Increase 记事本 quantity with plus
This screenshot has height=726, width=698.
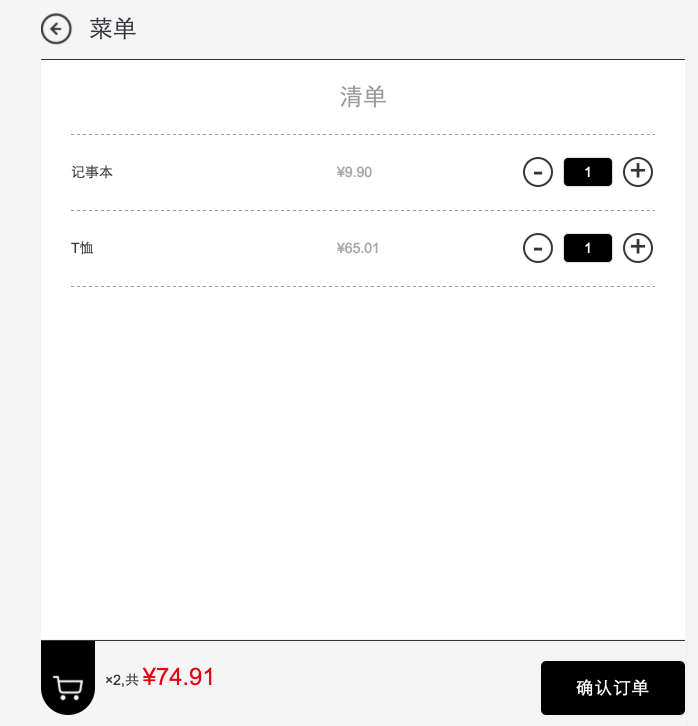pos(638,172)
